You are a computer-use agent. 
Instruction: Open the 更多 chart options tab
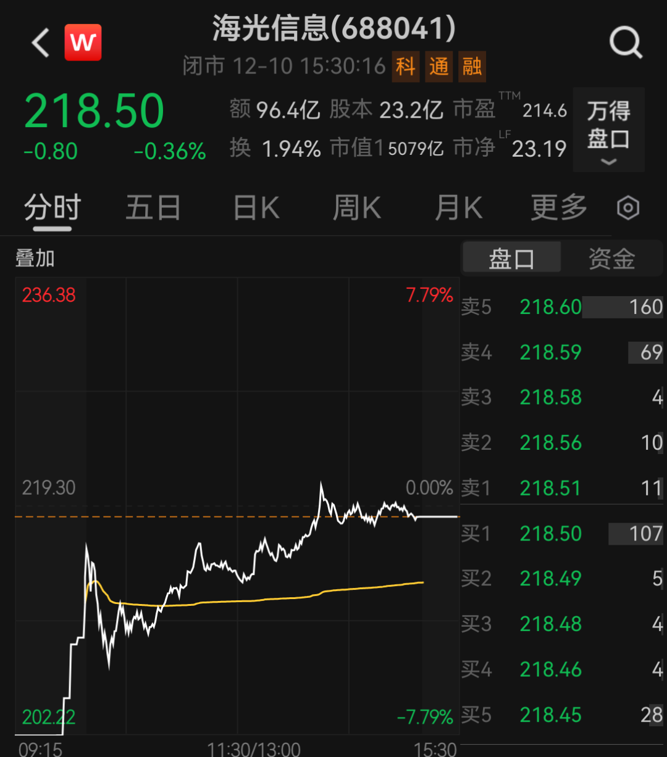559,207
